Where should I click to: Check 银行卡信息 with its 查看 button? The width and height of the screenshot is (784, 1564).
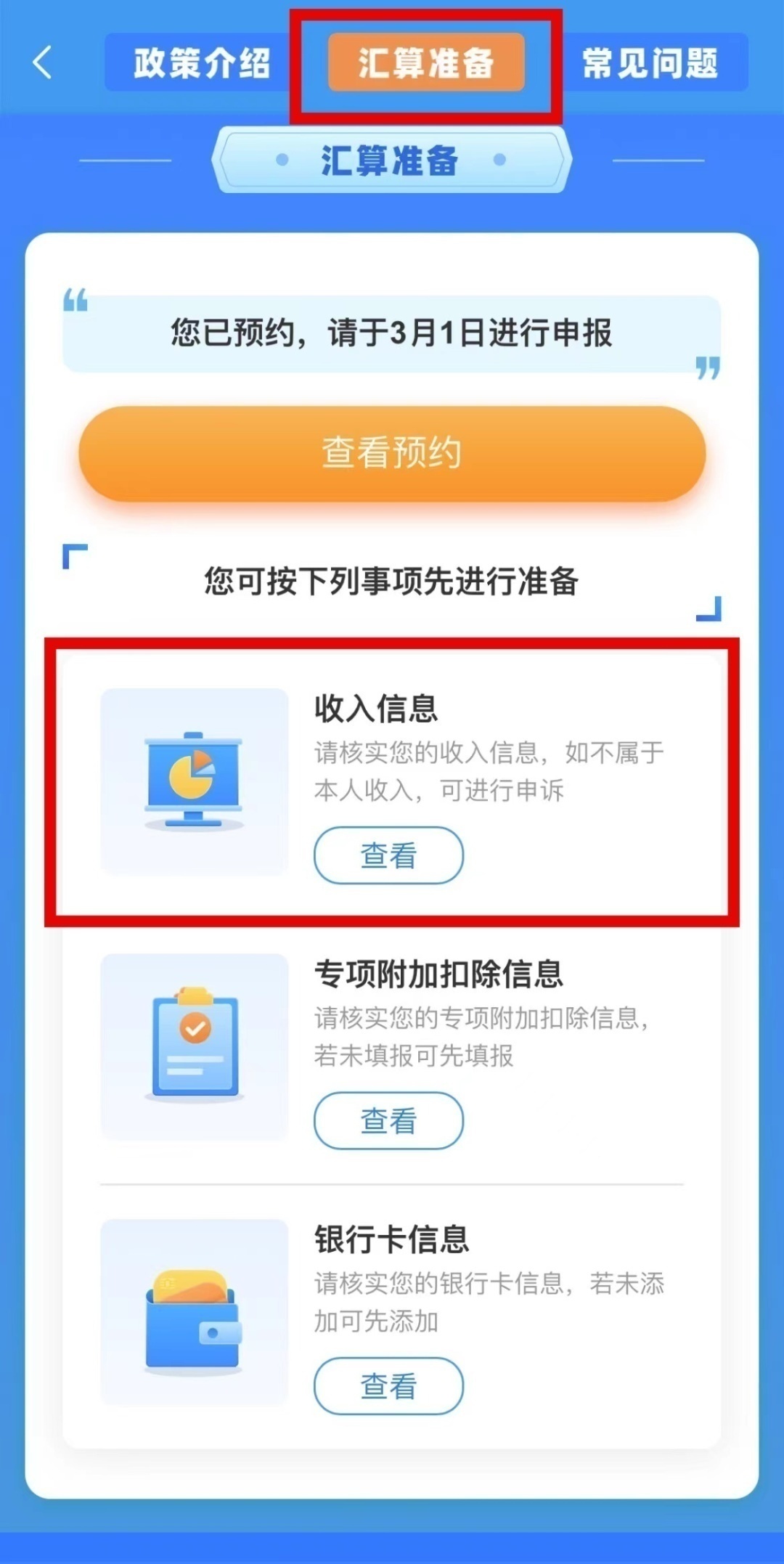[x=388, y=1386]
